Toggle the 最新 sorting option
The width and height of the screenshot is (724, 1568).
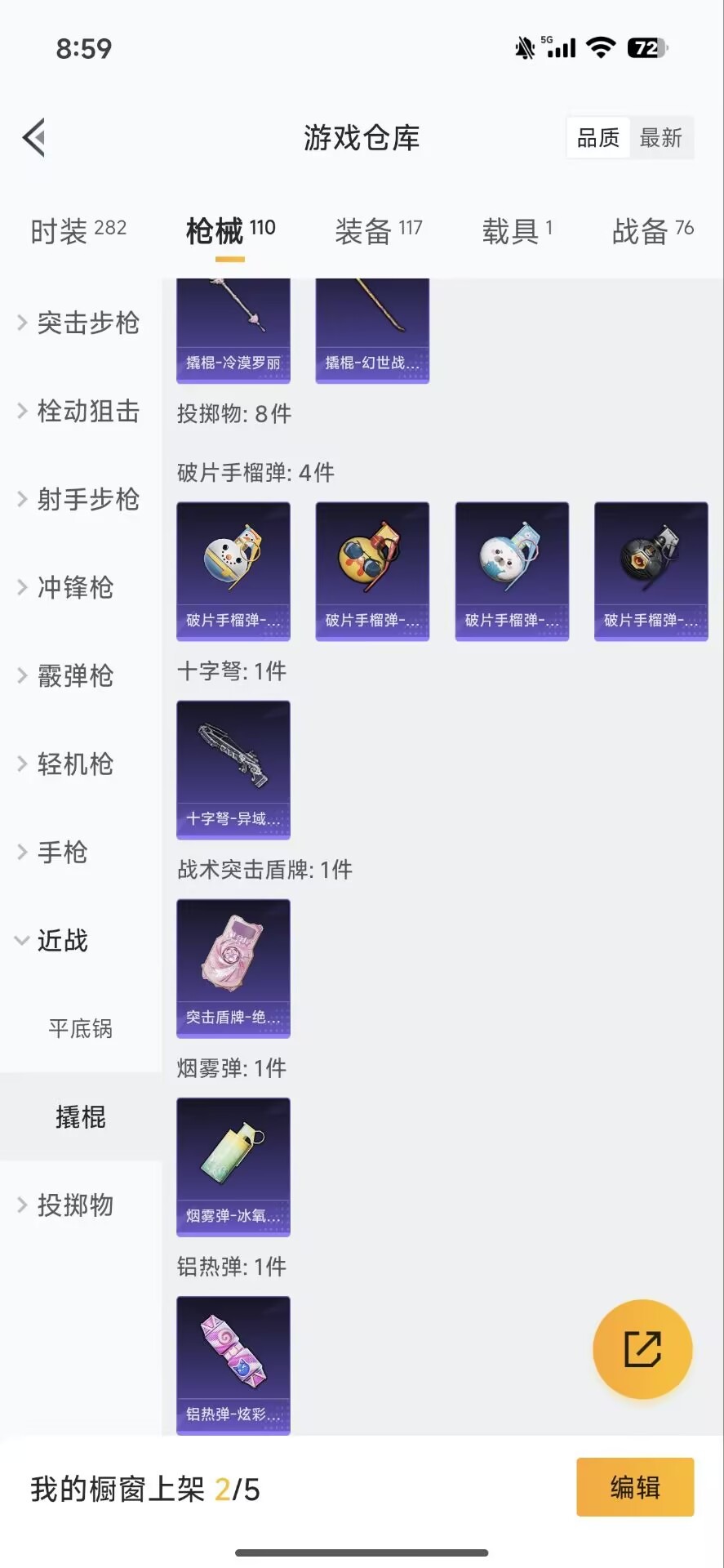[x=661, y=137]
